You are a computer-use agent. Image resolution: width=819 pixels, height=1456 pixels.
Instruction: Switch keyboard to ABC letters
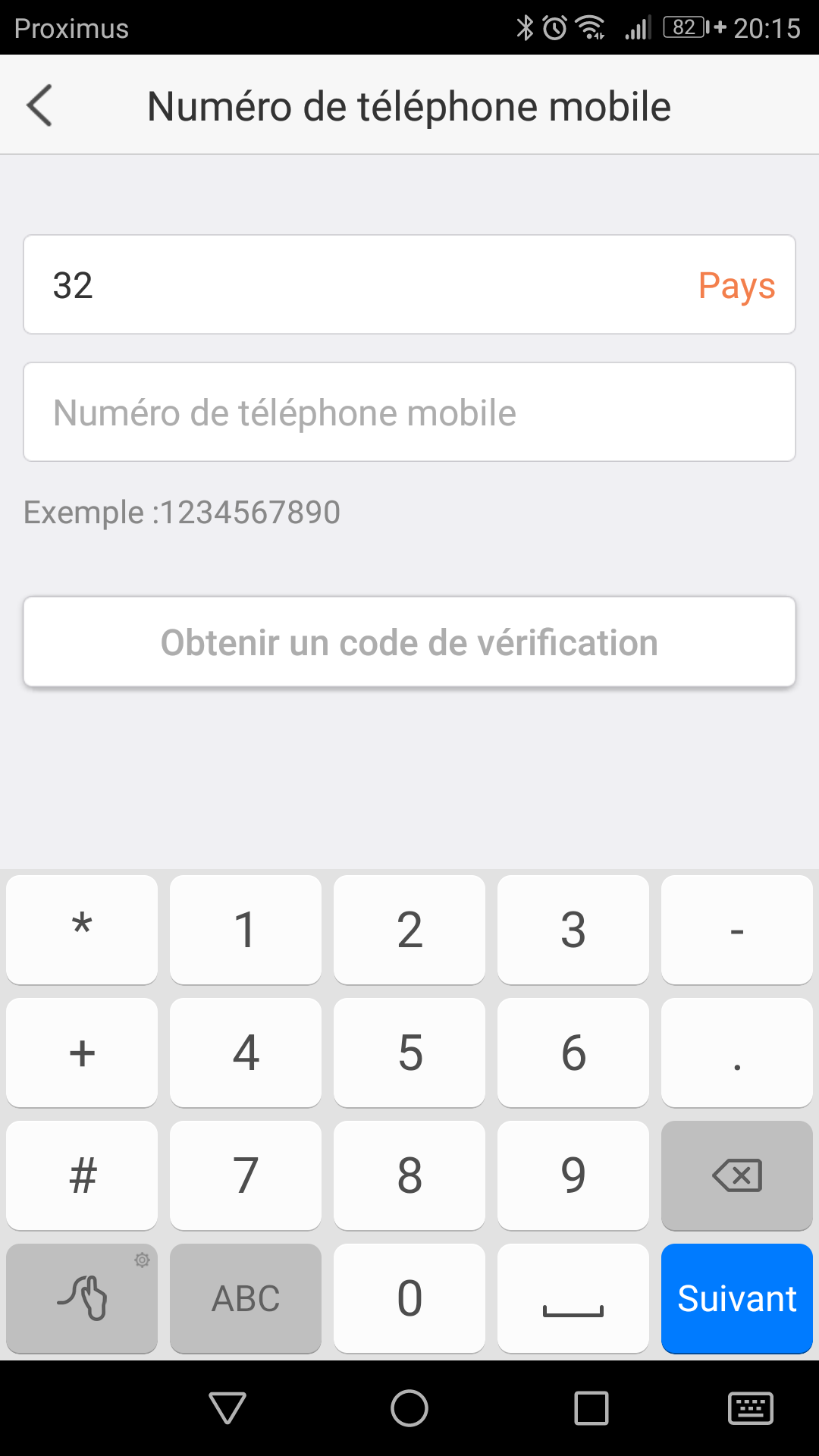coord(246,1298)
